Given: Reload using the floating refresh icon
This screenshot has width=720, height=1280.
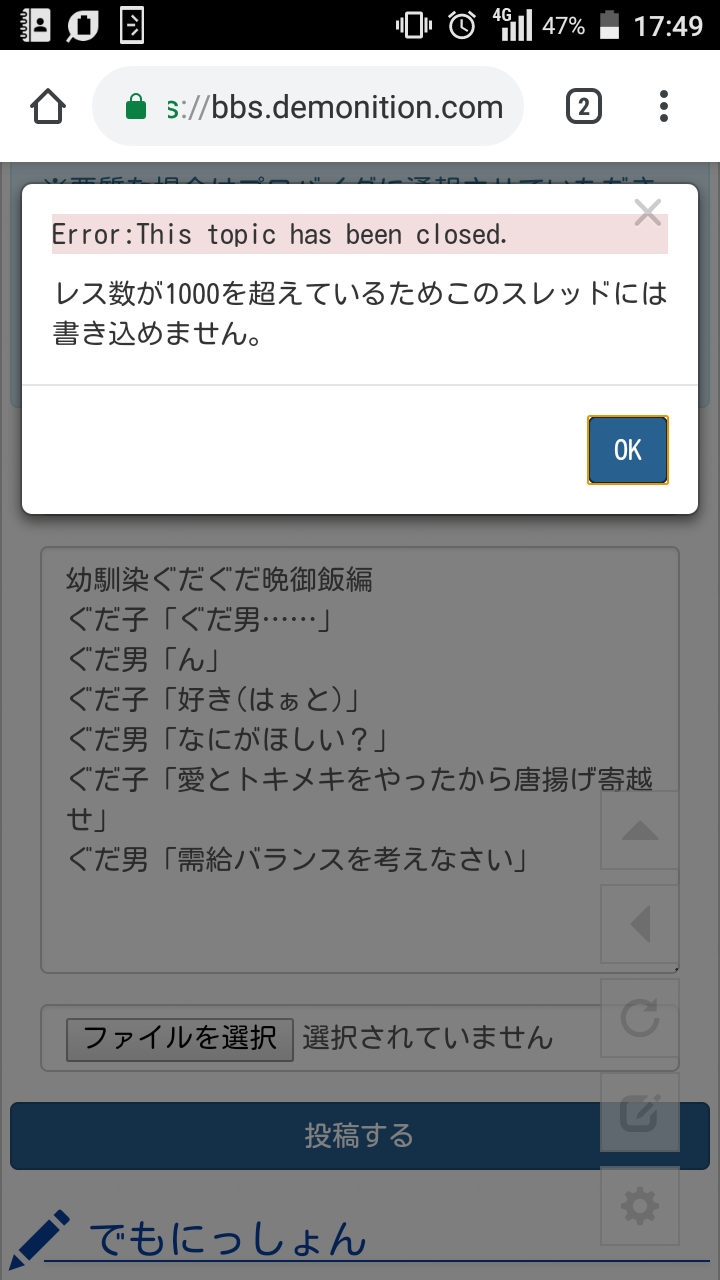Looking at the screenshot, I should (x=640, y=1018).
